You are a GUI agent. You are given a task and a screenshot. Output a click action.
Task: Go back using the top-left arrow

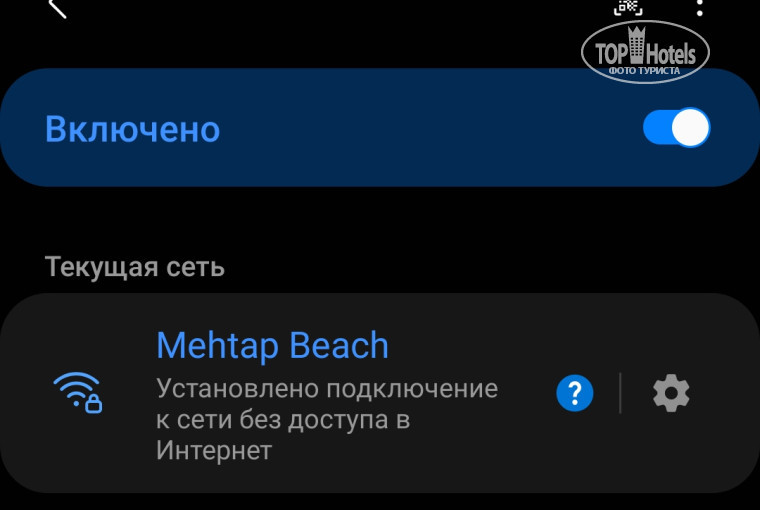58,8
